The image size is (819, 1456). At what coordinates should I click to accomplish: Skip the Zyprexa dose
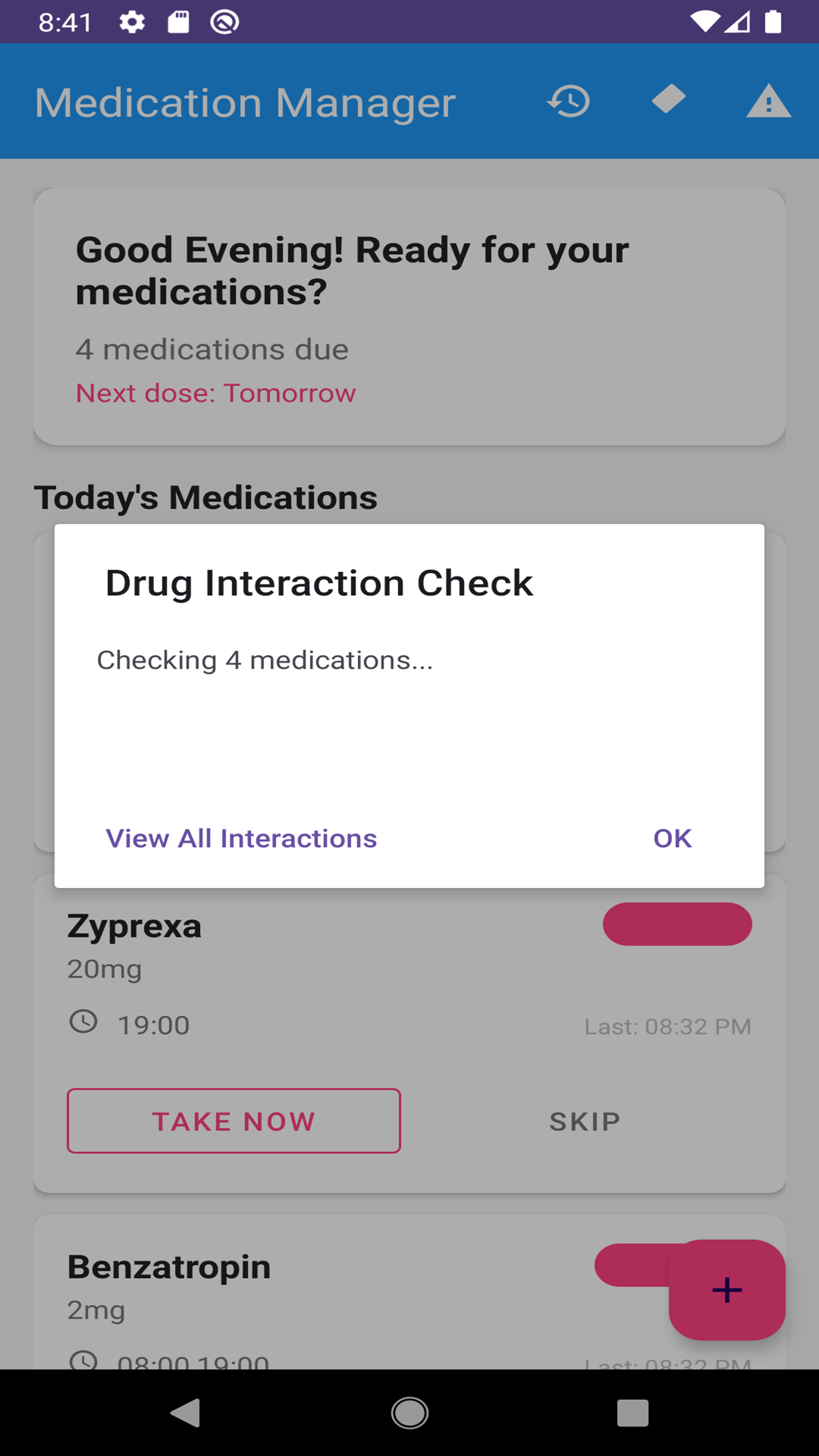[x=585, y=1121]
